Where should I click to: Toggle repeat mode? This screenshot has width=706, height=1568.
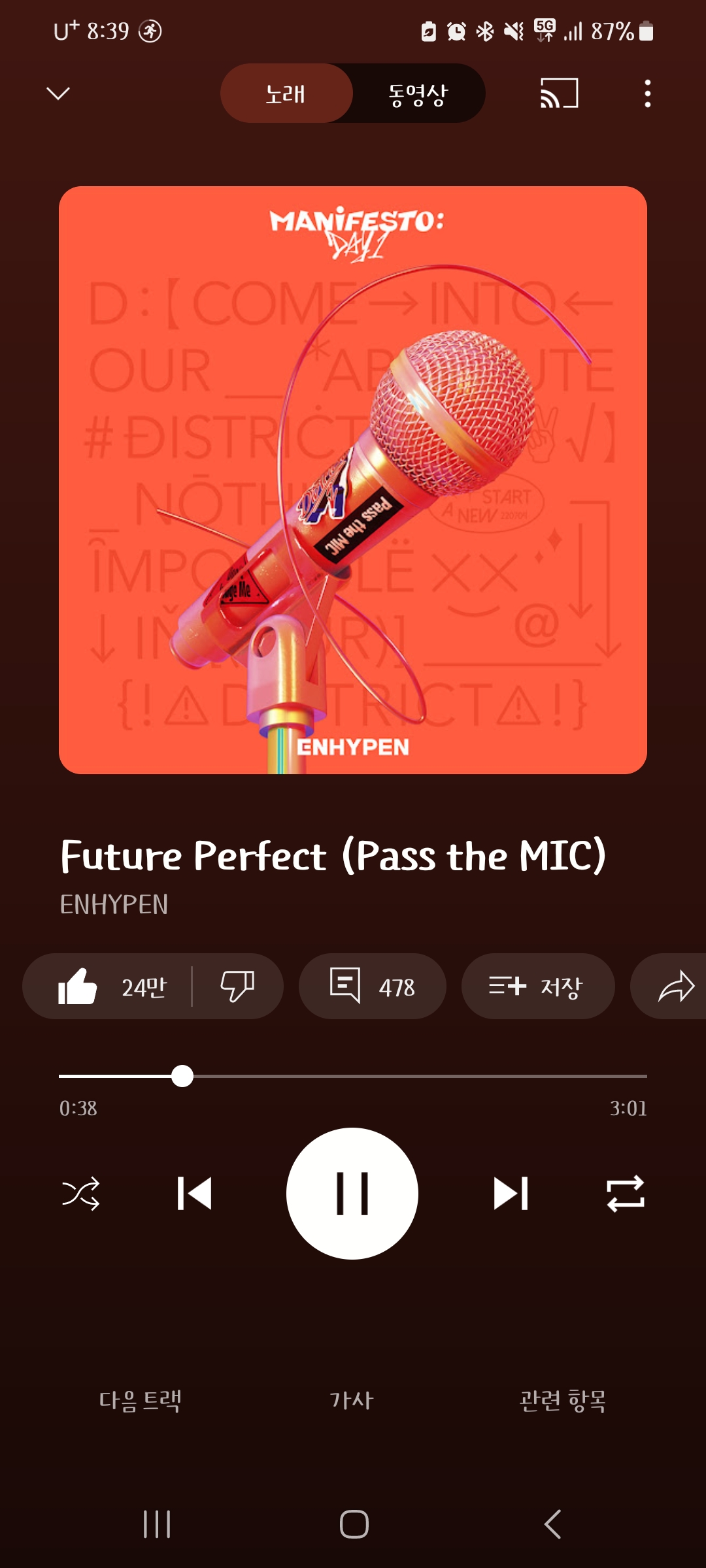(626, 1194)
